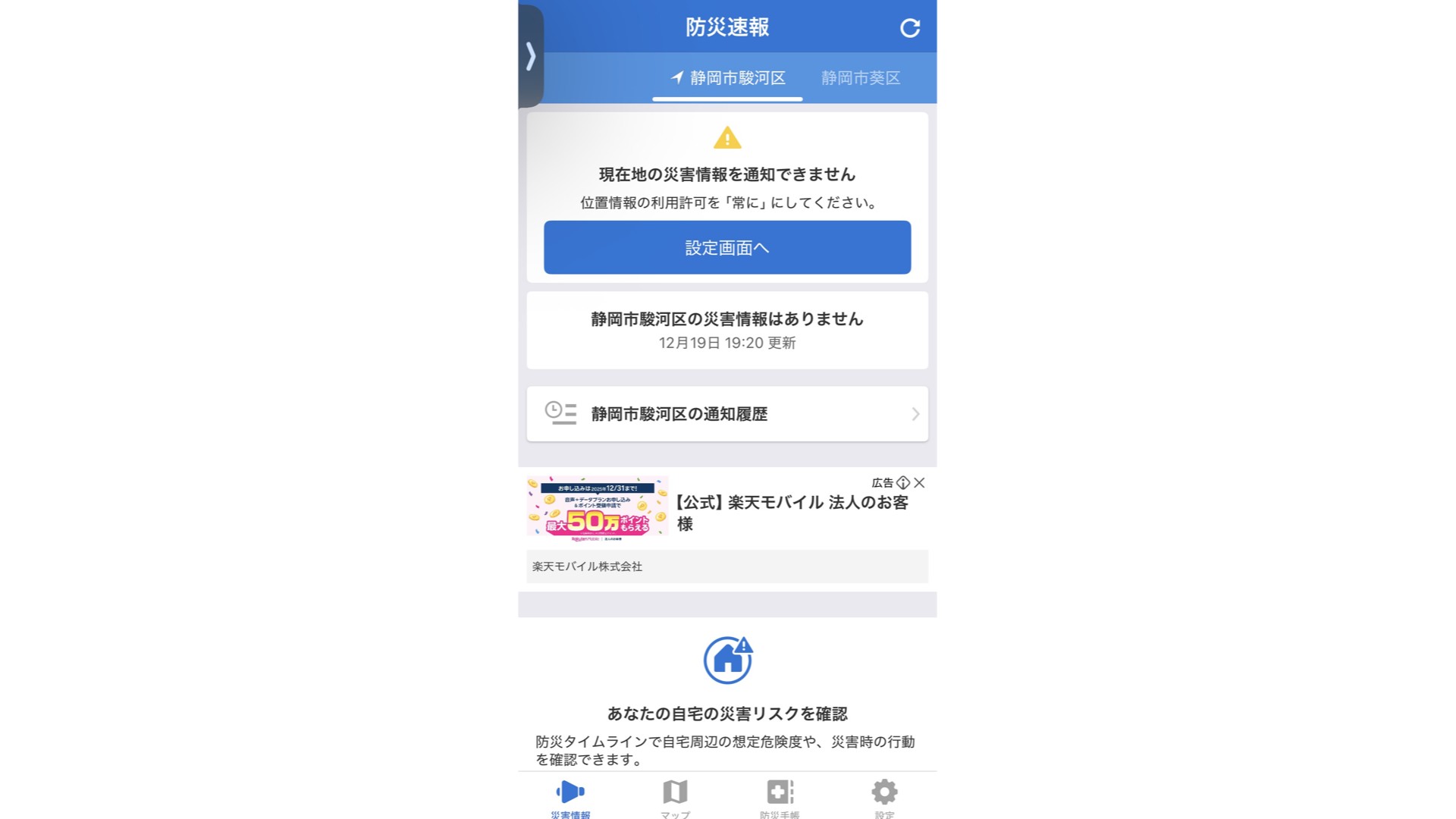The image size is (1456, 819).
Task: Go to the 災害情報 bottom tab
Action: tap(570, 798)
